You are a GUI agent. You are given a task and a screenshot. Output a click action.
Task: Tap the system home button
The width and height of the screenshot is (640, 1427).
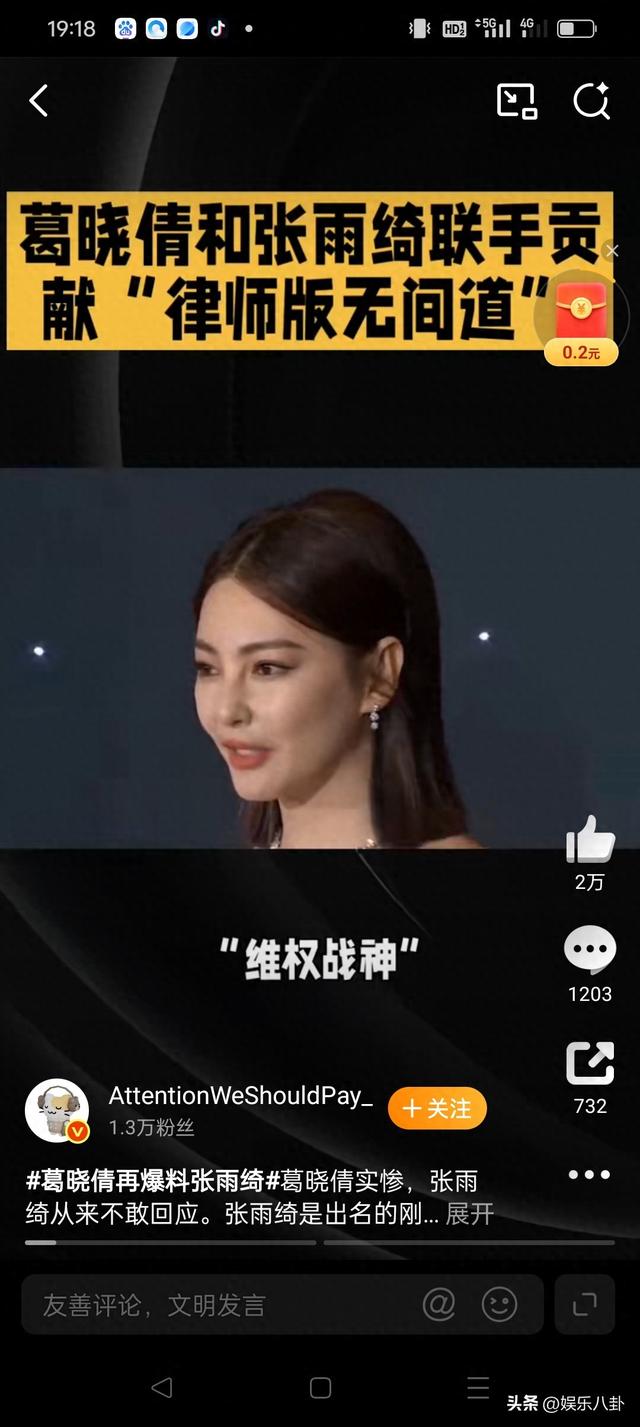click(x=320, y=1387)
